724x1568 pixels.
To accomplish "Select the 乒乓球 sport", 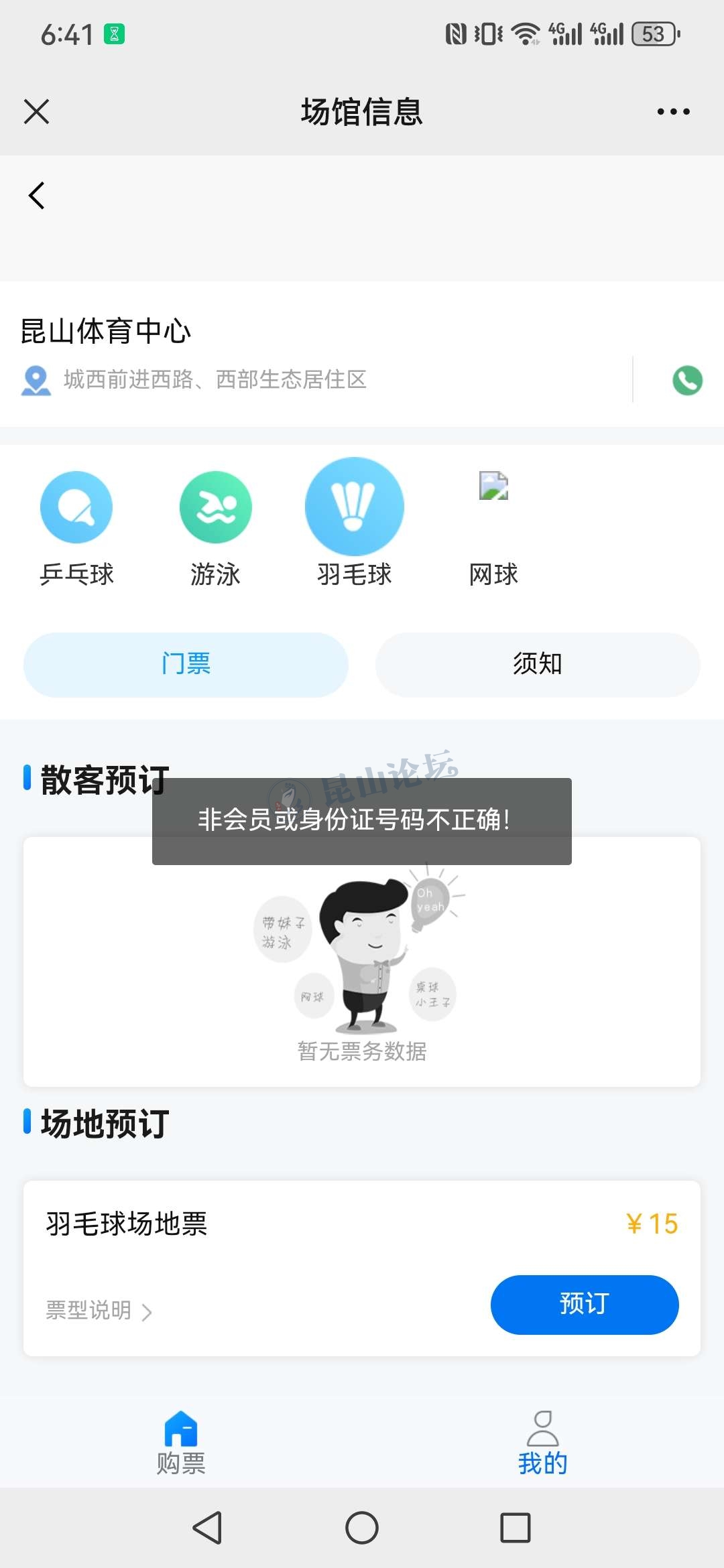I will click(x=76, y=507).
